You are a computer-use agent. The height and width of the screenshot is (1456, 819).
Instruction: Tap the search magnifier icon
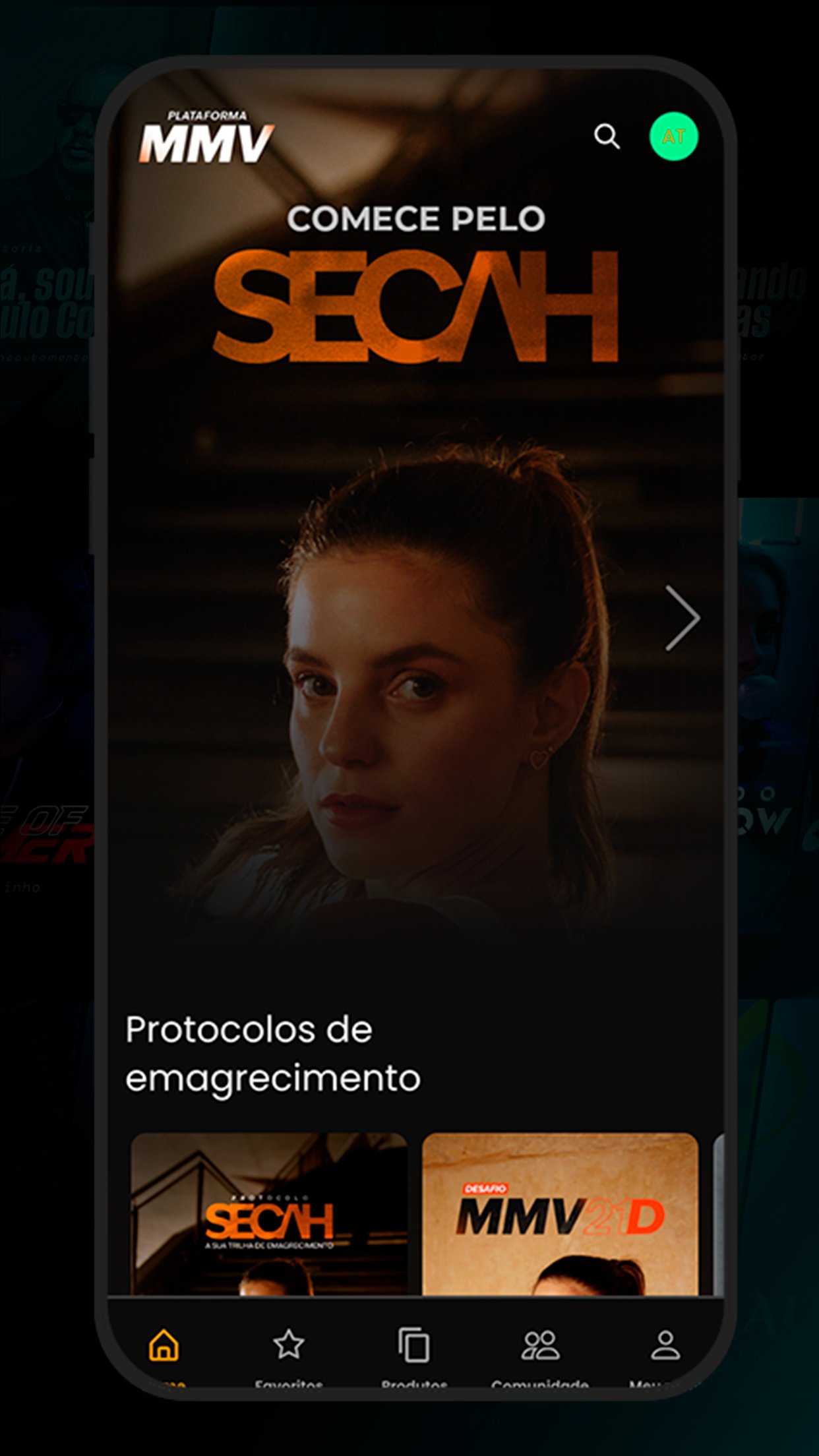[x=607, y=138]
